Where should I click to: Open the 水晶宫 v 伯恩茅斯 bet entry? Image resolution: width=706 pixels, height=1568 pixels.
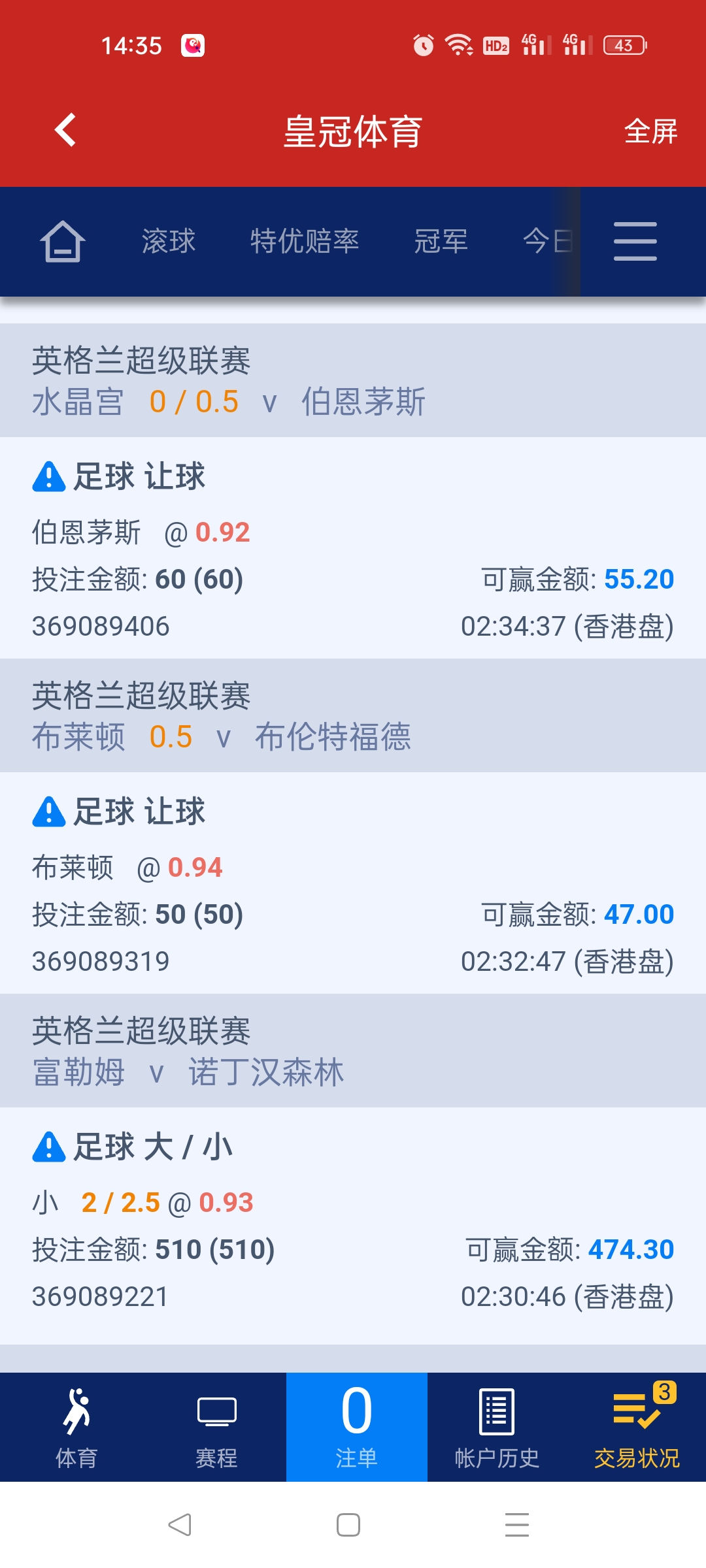(353, 549)
